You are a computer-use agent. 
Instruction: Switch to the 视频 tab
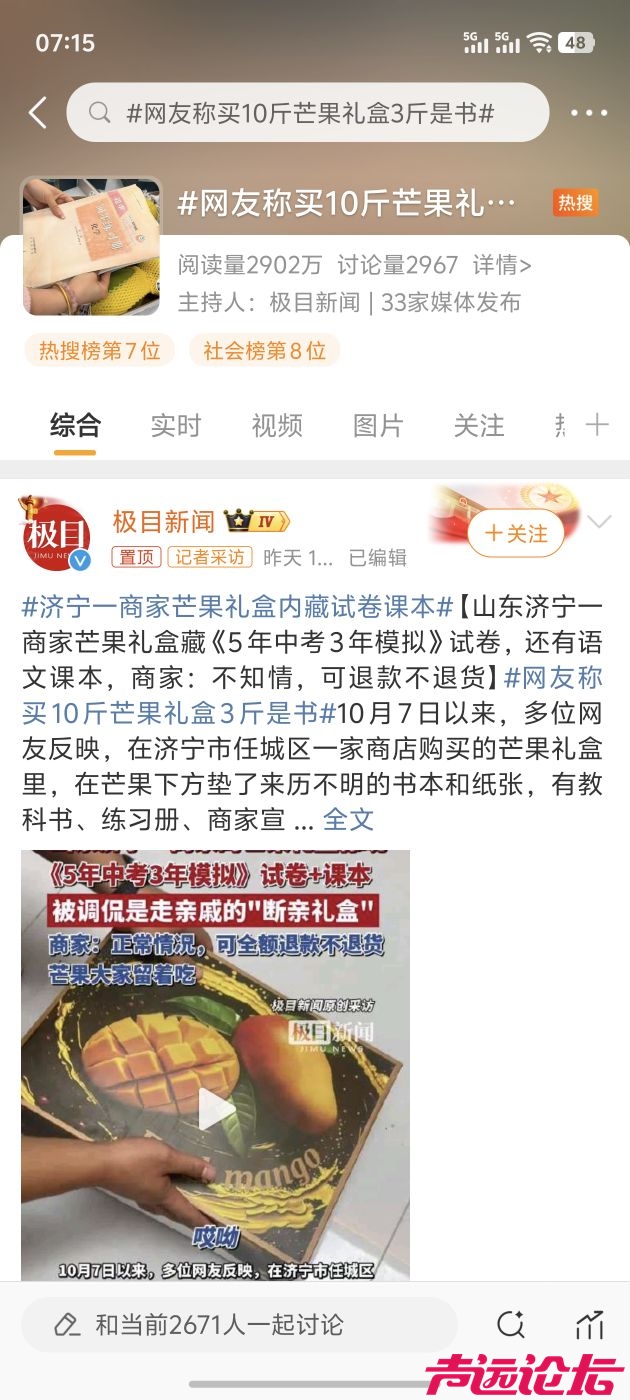tap(277, 425)
